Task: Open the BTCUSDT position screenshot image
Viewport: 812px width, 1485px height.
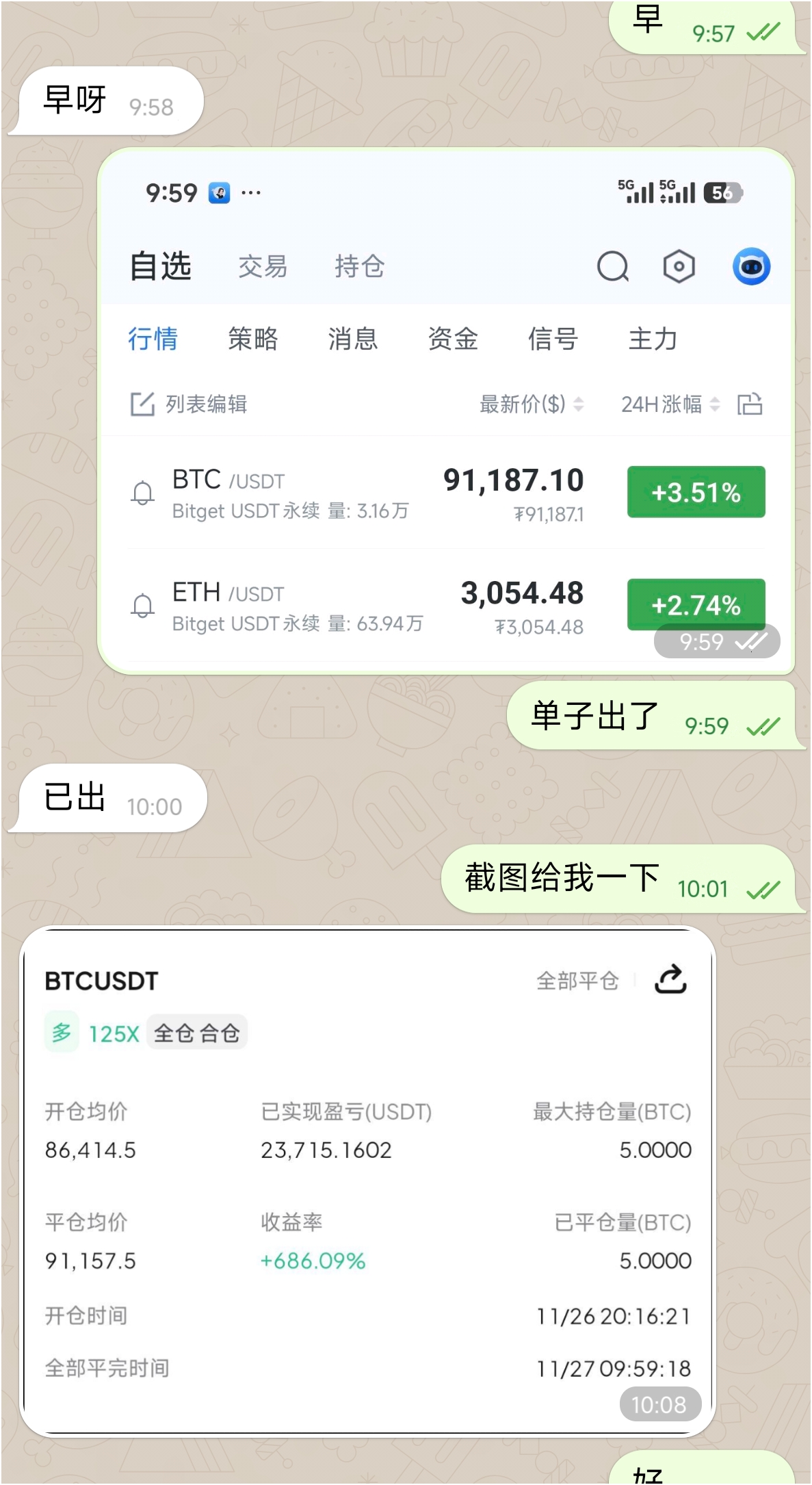Action: [x=367, y=1180]
